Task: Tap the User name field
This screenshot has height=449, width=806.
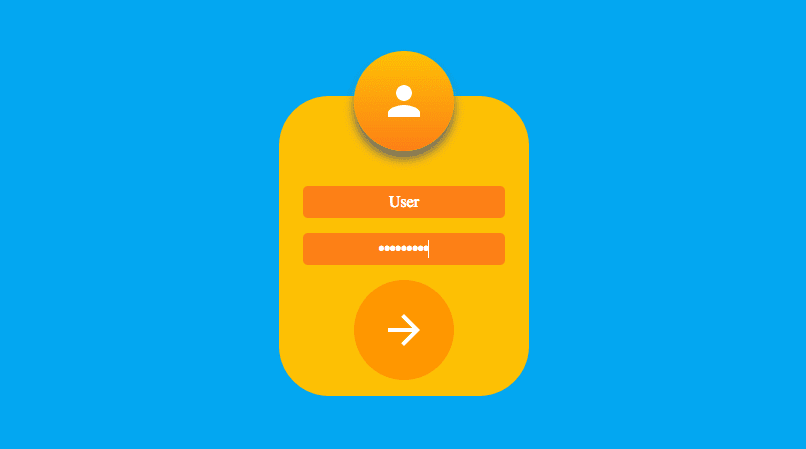Action: coord(403,202)
